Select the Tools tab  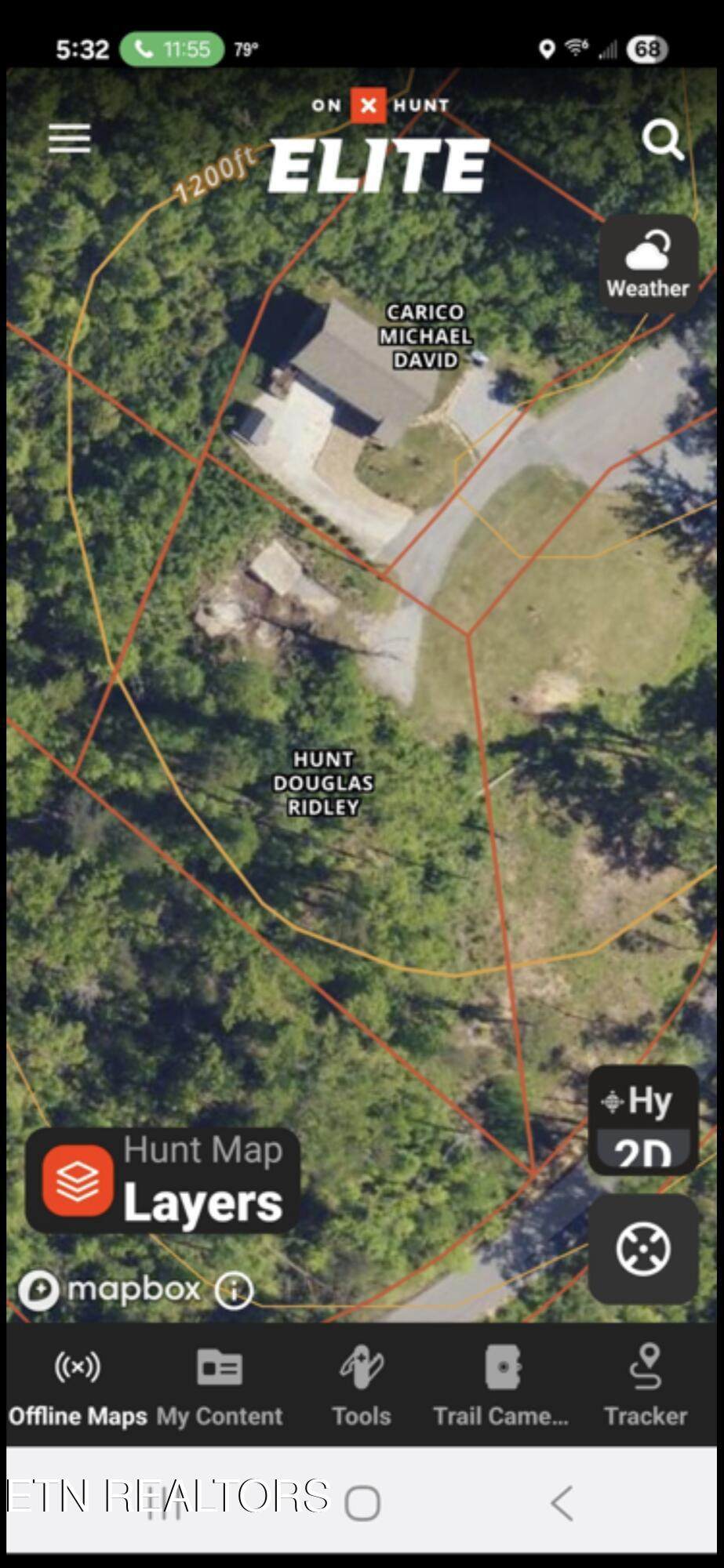point(362,1386)
